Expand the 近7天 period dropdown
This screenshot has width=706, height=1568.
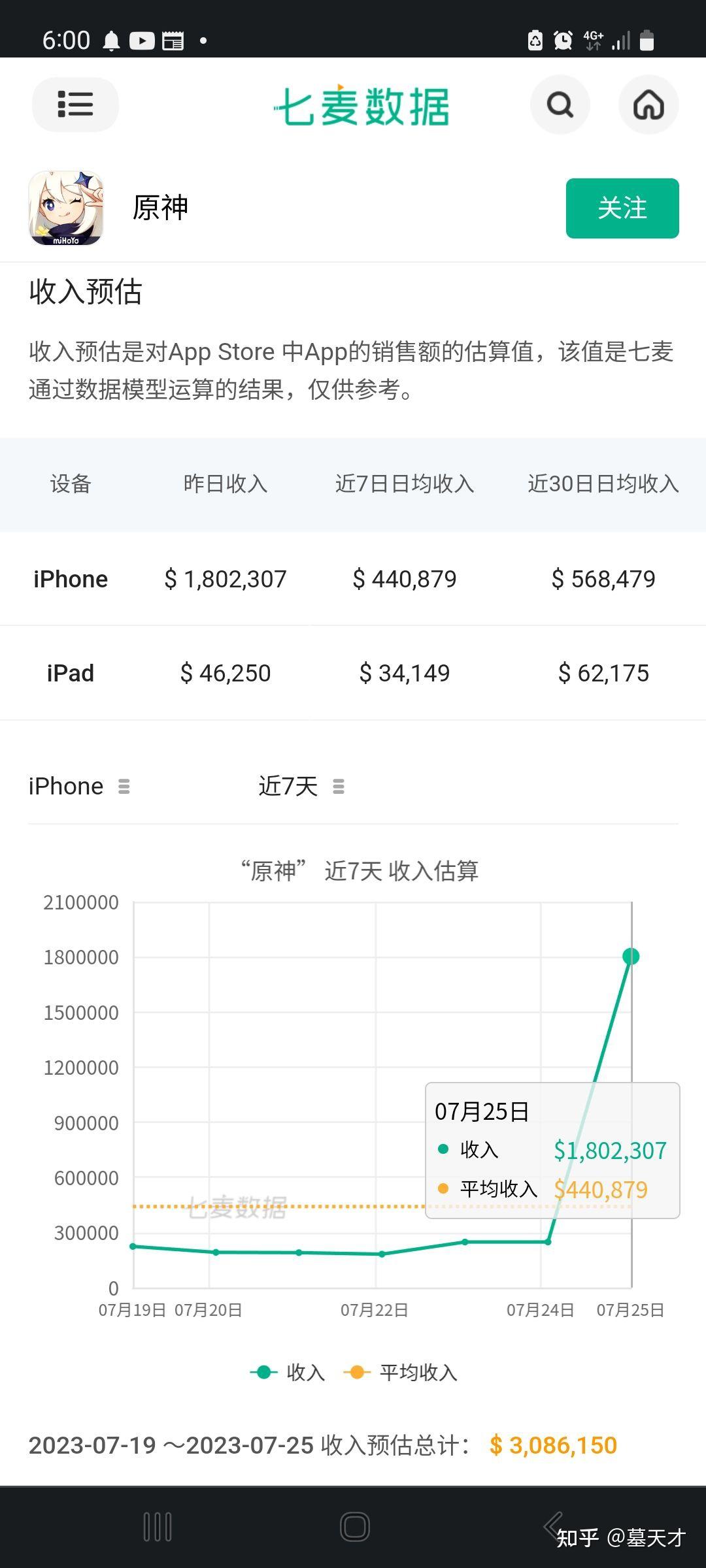pyautogui.click(x=301, y=786)
